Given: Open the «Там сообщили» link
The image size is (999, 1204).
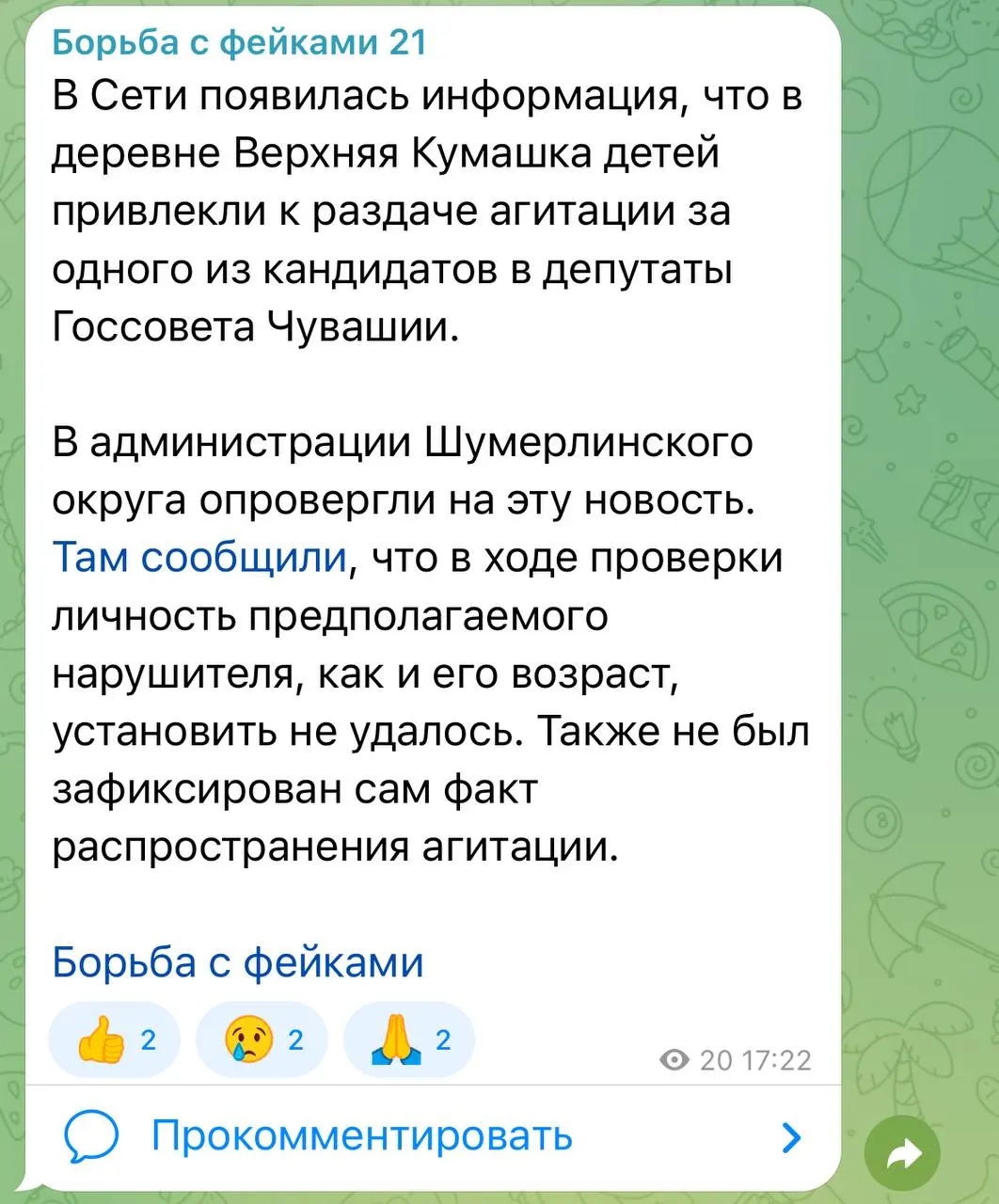Looking at the screenshot, I should click(200, 558).
